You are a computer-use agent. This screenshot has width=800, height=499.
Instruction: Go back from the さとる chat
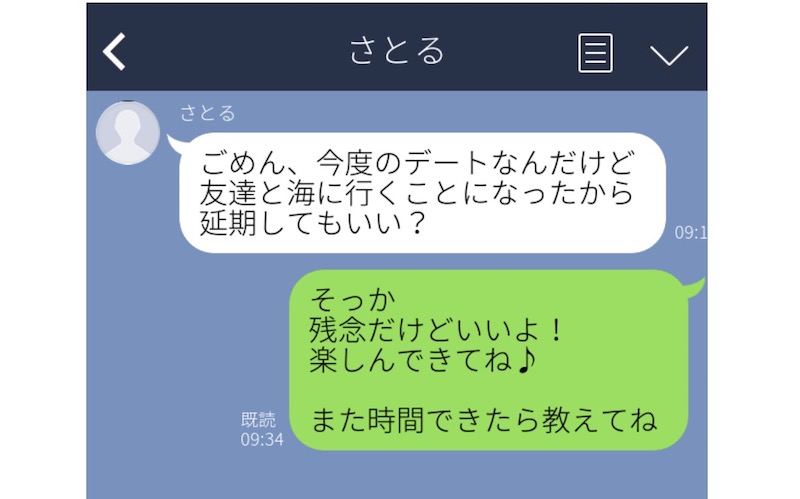(x=116, y=51)
